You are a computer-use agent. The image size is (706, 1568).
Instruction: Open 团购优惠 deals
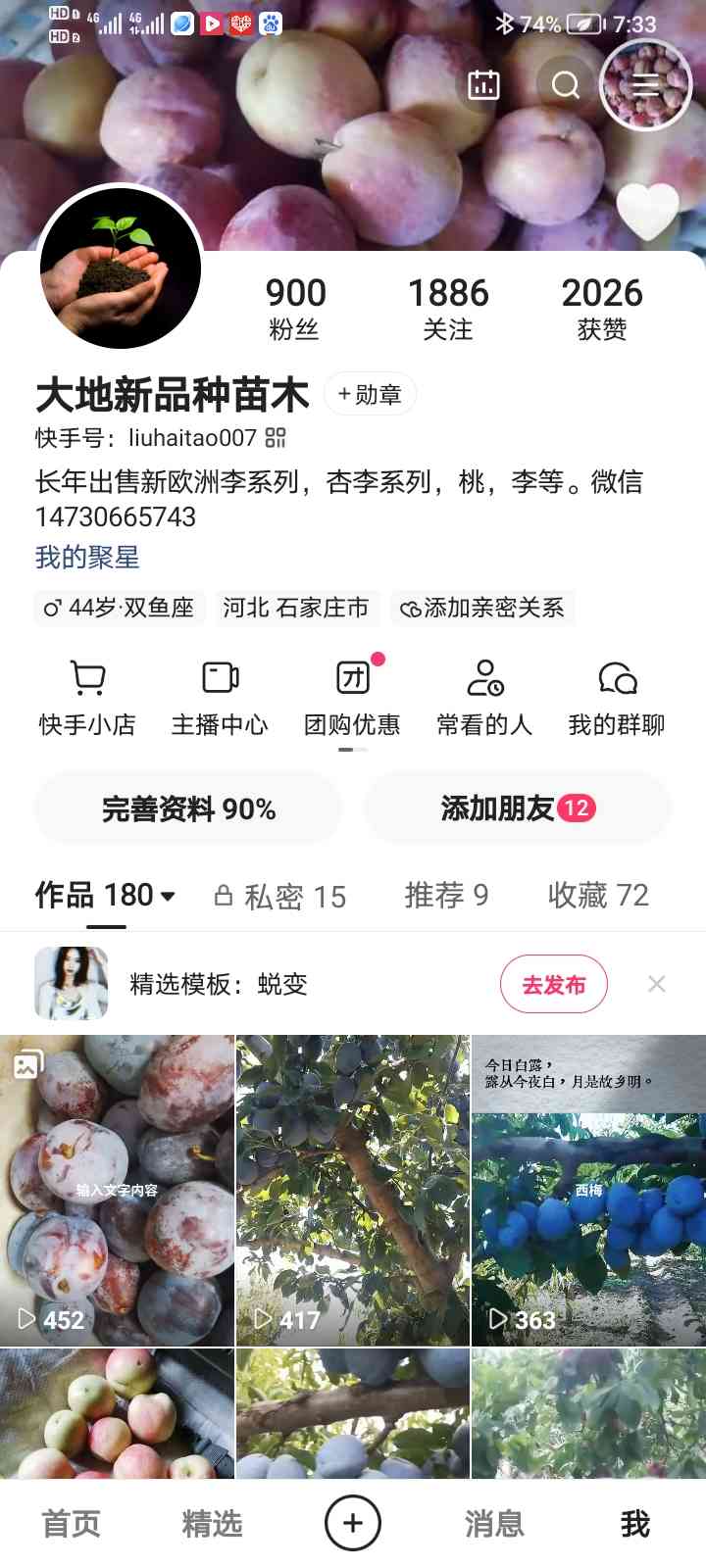coord(352,698)
